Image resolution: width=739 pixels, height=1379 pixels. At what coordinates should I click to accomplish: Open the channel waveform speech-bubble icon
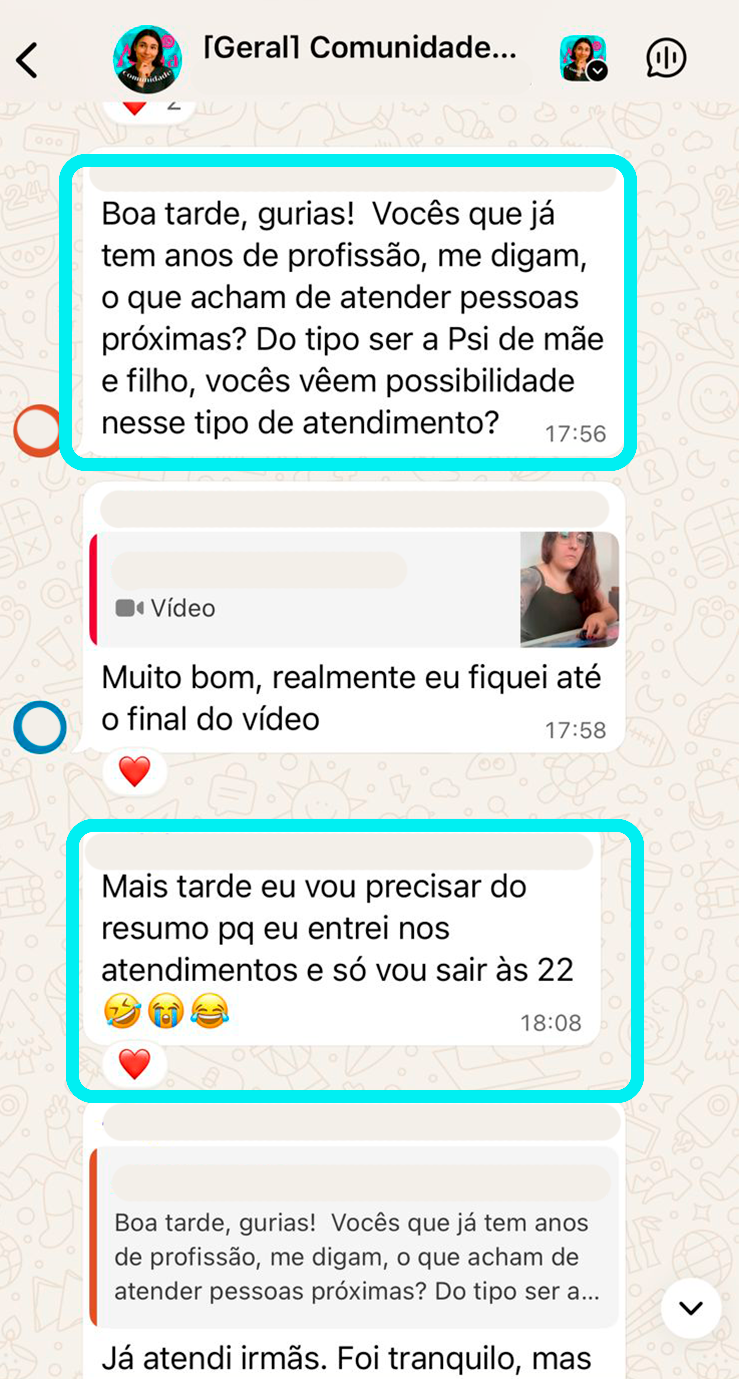666,58
